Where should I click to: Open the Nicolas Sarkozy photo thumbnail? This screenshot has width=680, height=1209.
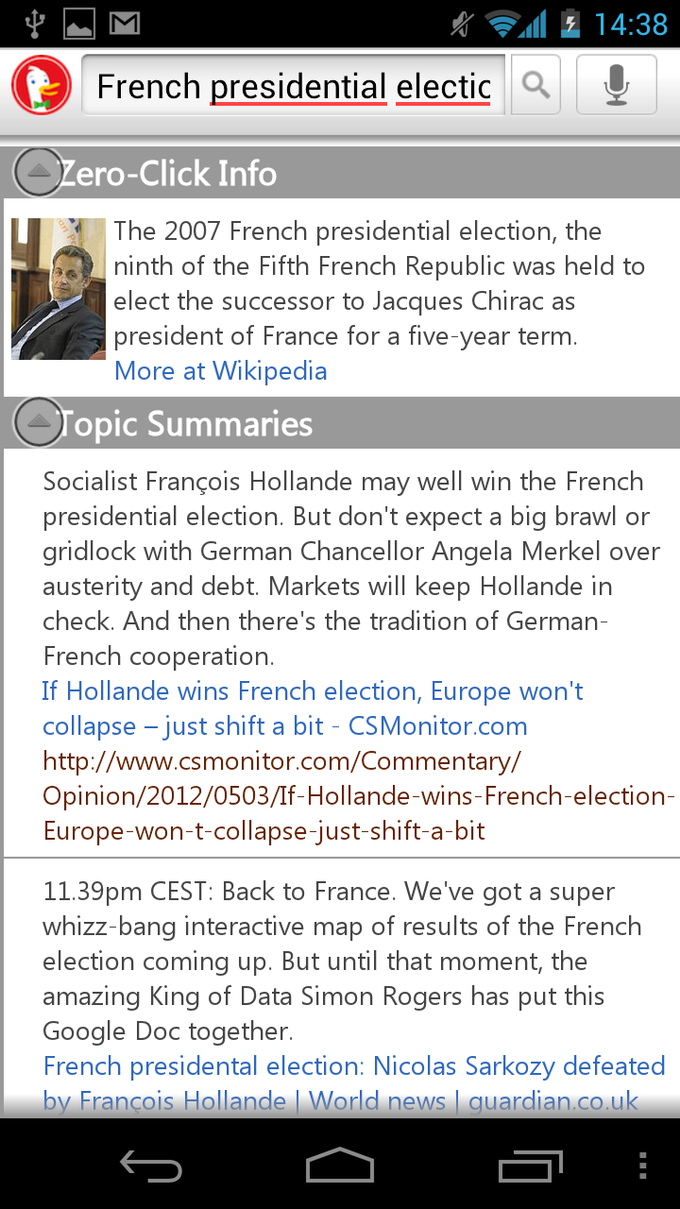58,289
